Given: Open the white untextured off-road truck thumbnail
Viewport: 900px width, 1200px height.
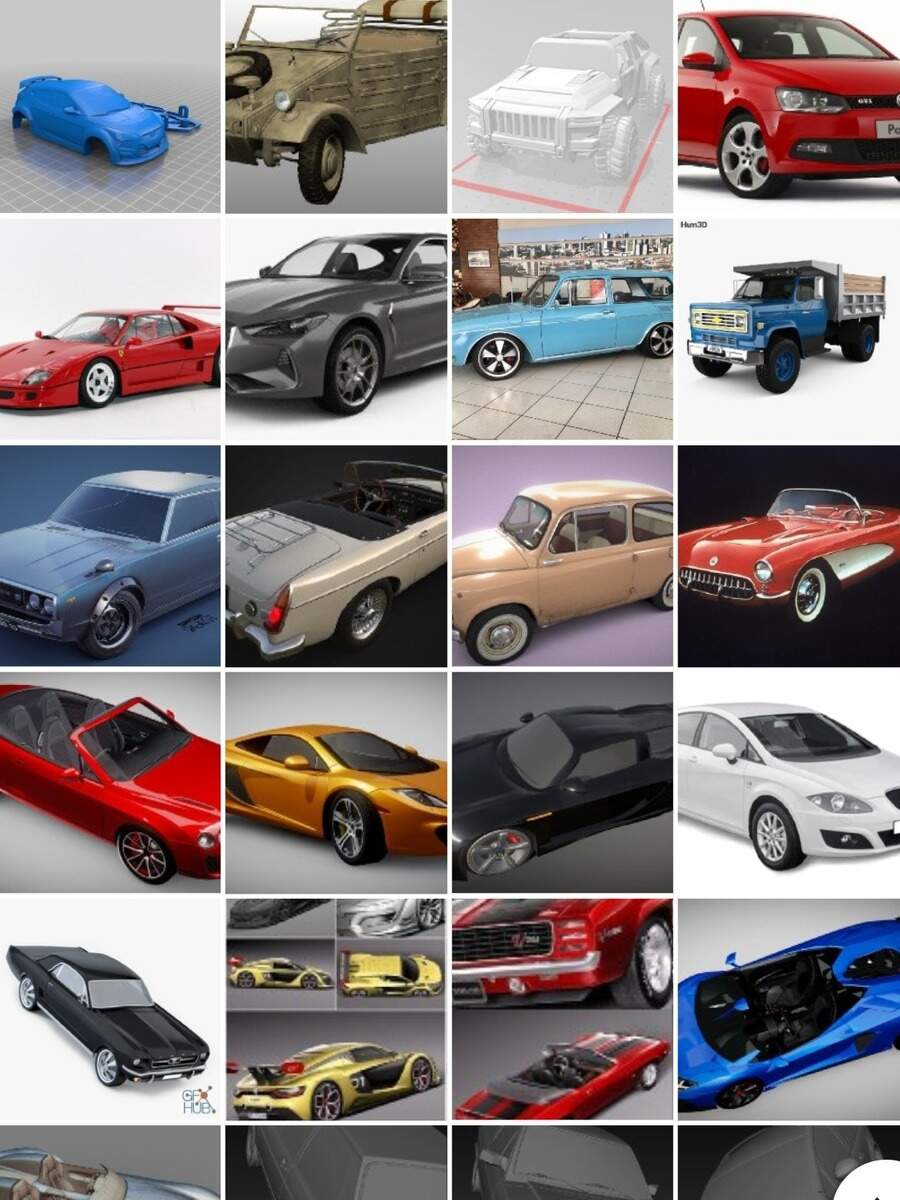Looking at the screenshot, I should tap(562, 106).
